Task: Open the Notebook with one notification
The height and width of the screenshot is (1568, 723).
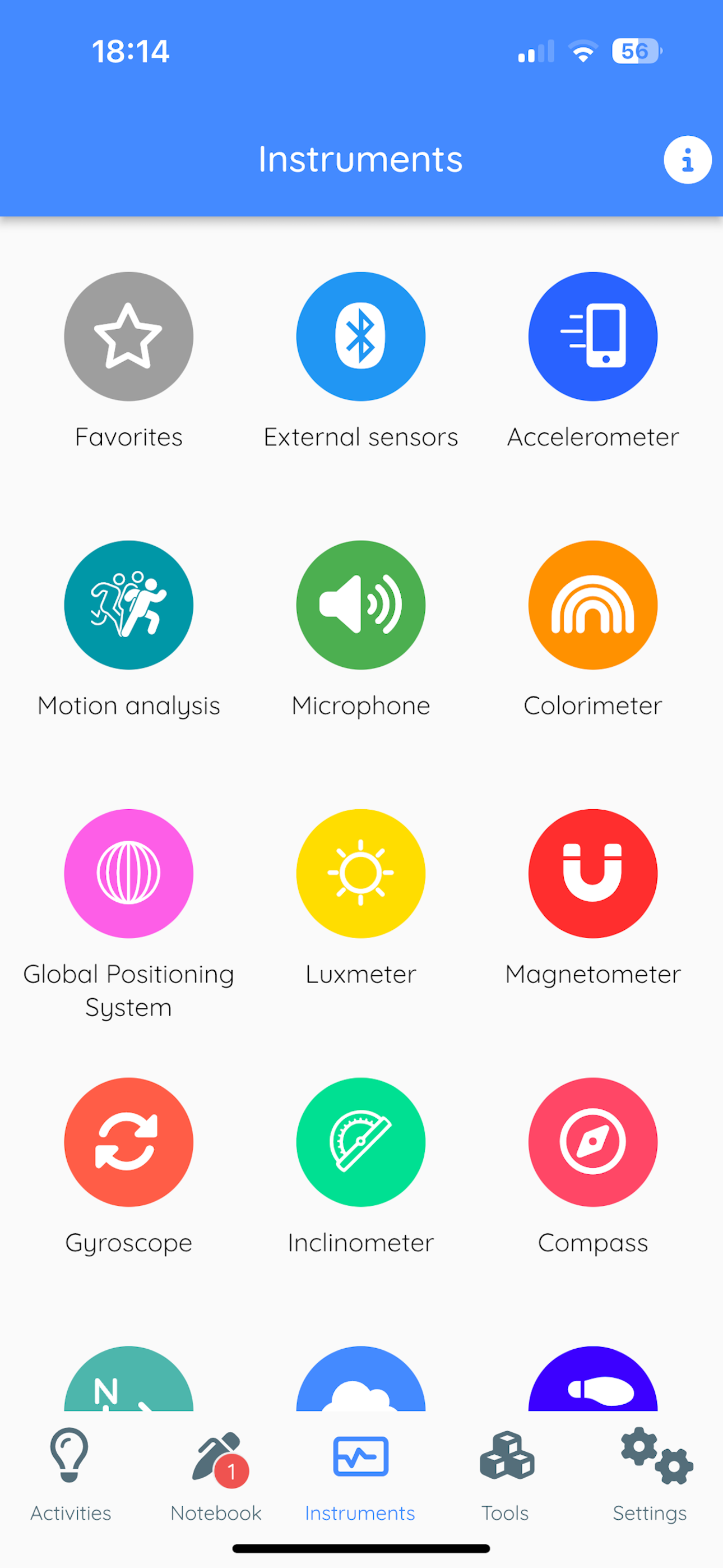Action: point(215,1479)
